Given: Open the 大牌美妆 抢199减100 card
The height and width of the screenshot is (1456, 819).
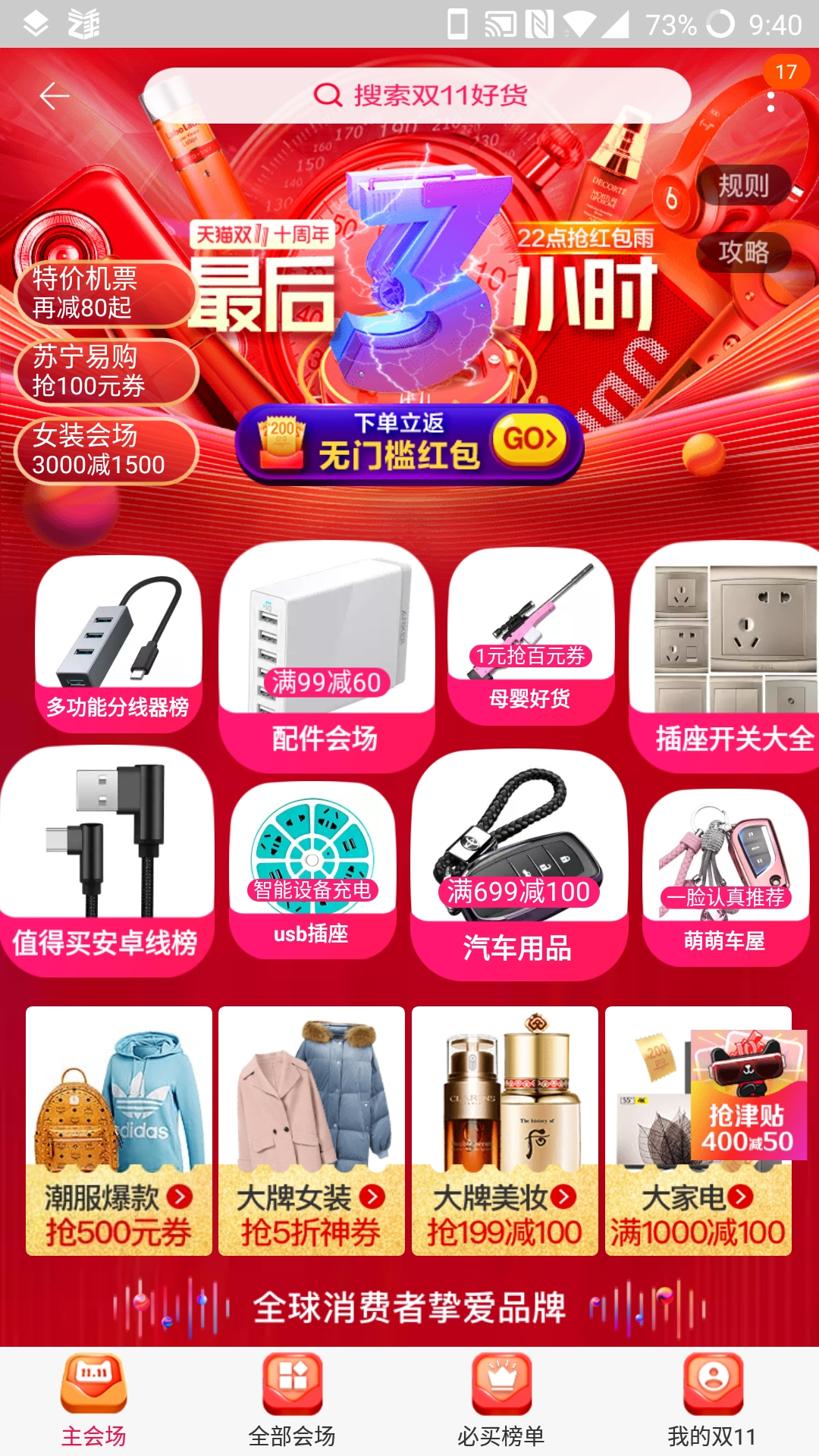Looking at the screenshot, I should pyautogui.click(x=505, y=1131).
